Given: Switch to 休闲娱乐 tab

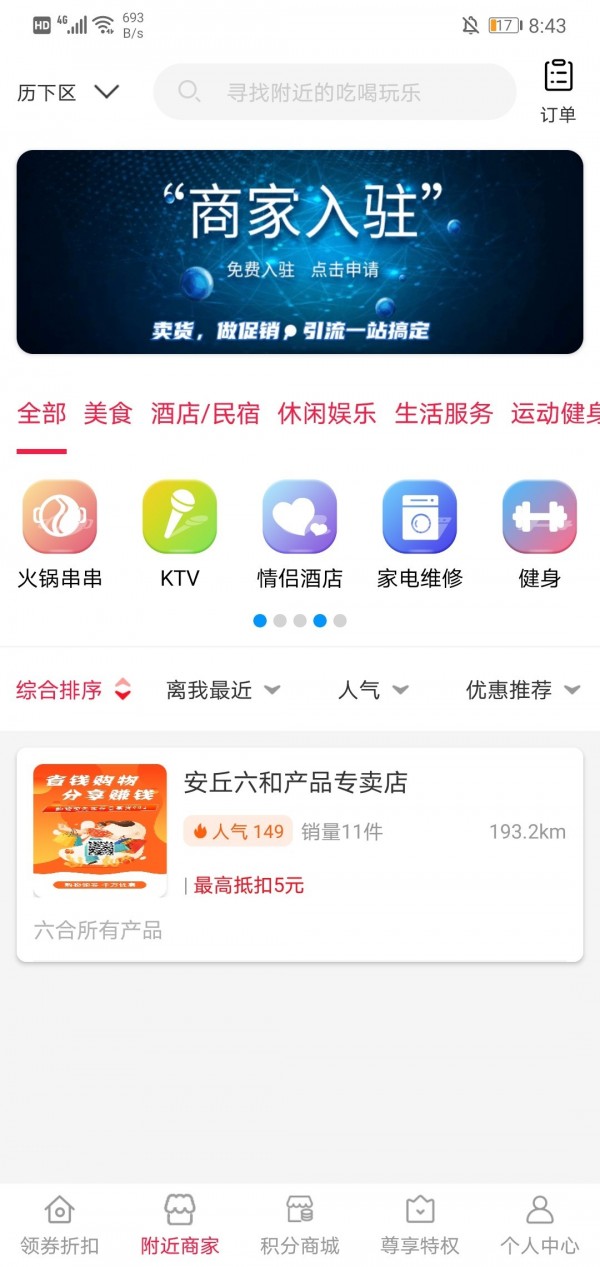Looking at the screenshot, I should pyautogui.click(x=327, y=413).
